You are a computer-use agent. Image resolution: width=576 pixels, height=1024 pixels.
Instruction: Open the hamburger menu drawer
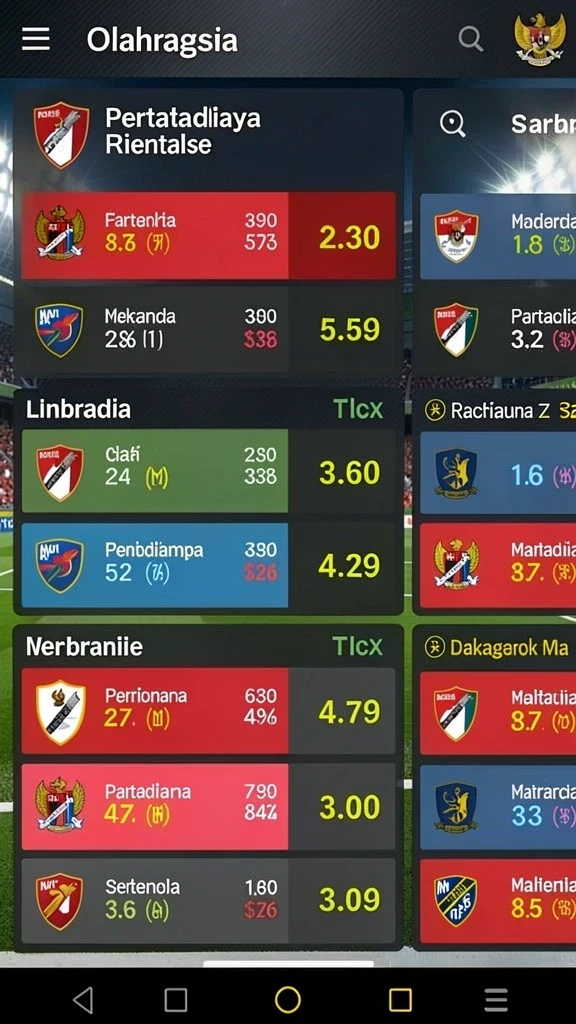pos(36,40)
